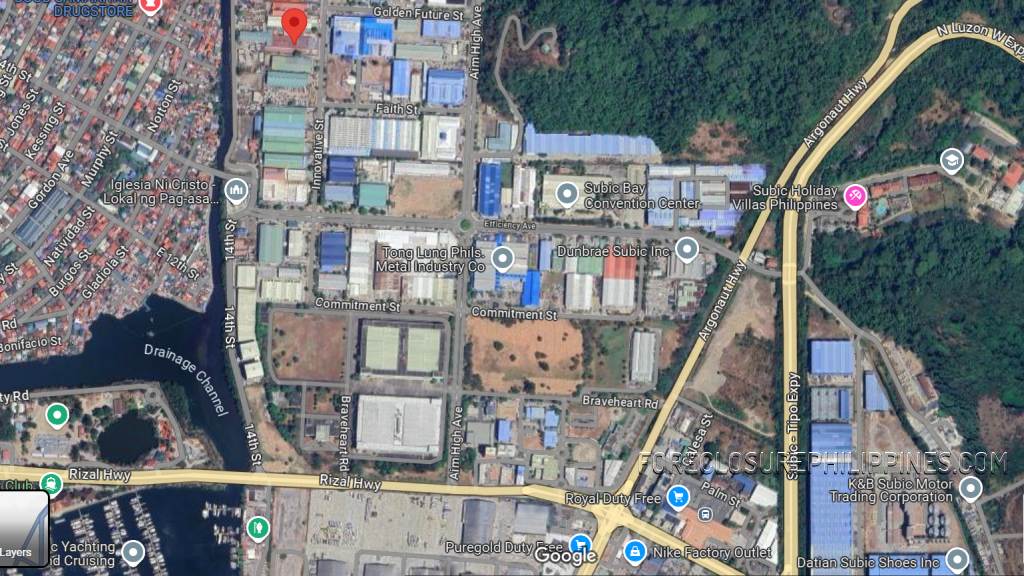Image resolution: width=1024 pixels, height=576 pixels.
Task: Select the red dropped location pin
Action: pyautogui.click(x=293, y=24)
